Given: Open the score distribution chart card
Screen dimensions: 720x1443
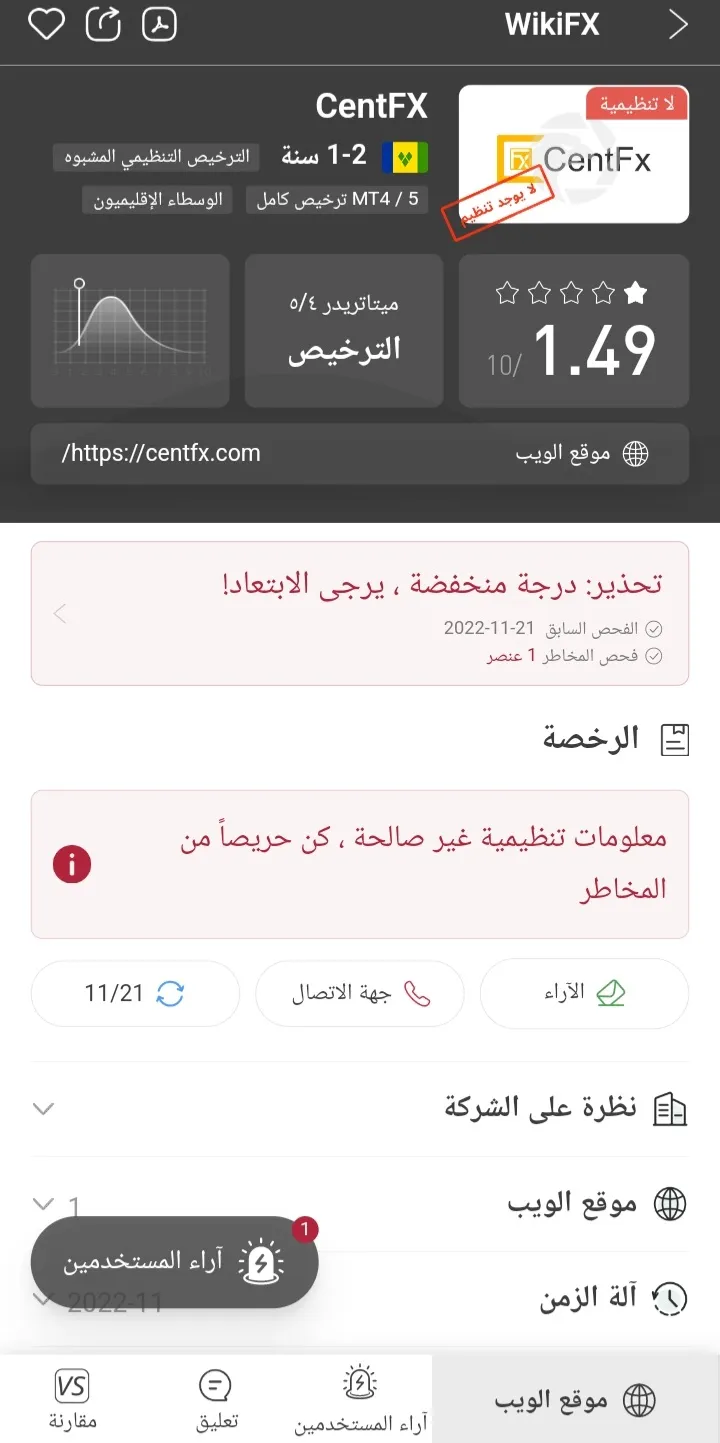Looking at the screenshot, I should (x=130, y=331).
